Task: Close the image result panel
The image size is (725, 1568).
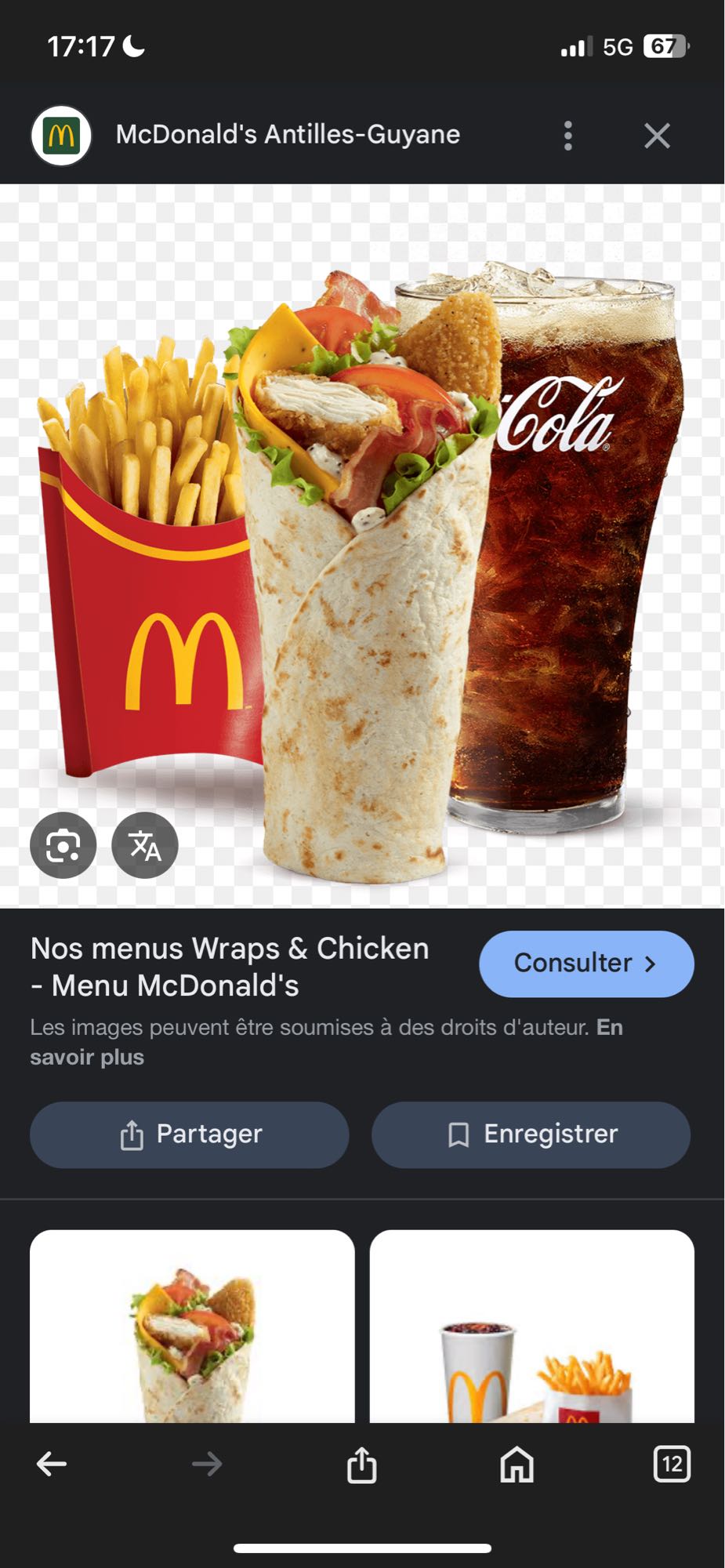Action: (x=656, y=135)
